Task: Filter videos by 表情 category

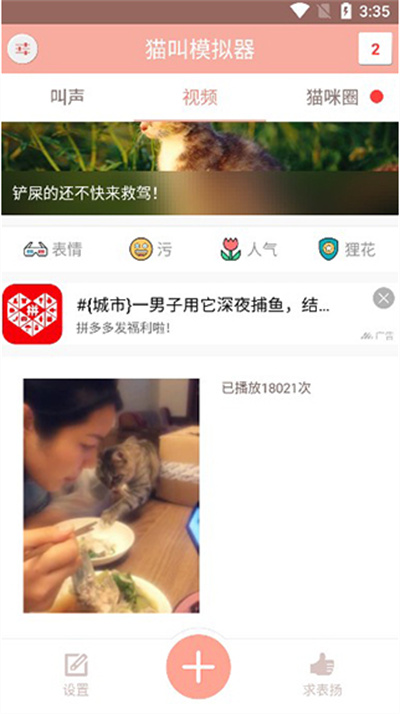Action: click(x=53, y=250)
